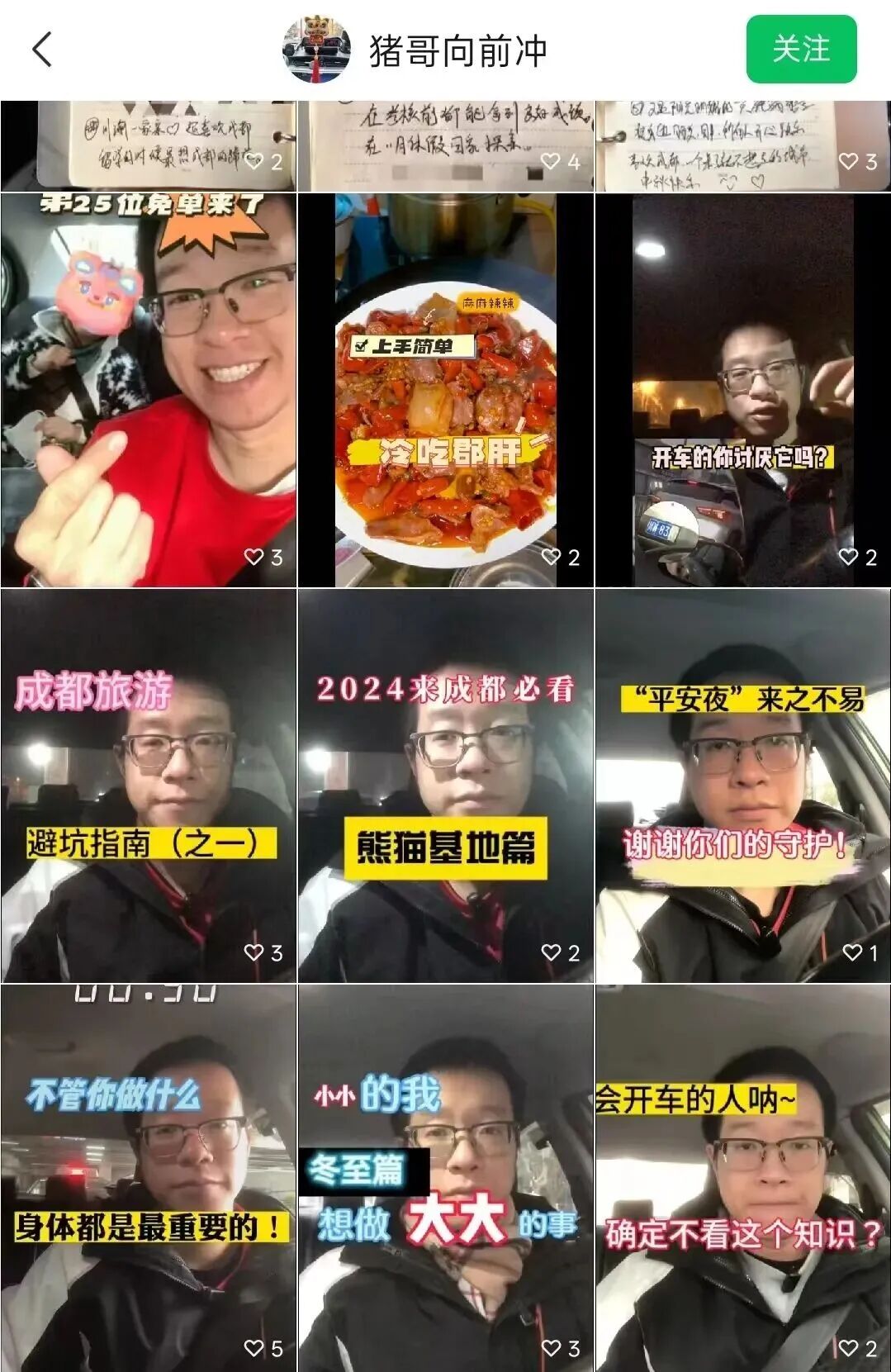891x1372 pixels.
Task: Open the 会开车的人呐 video
Action: (742, 1177)
